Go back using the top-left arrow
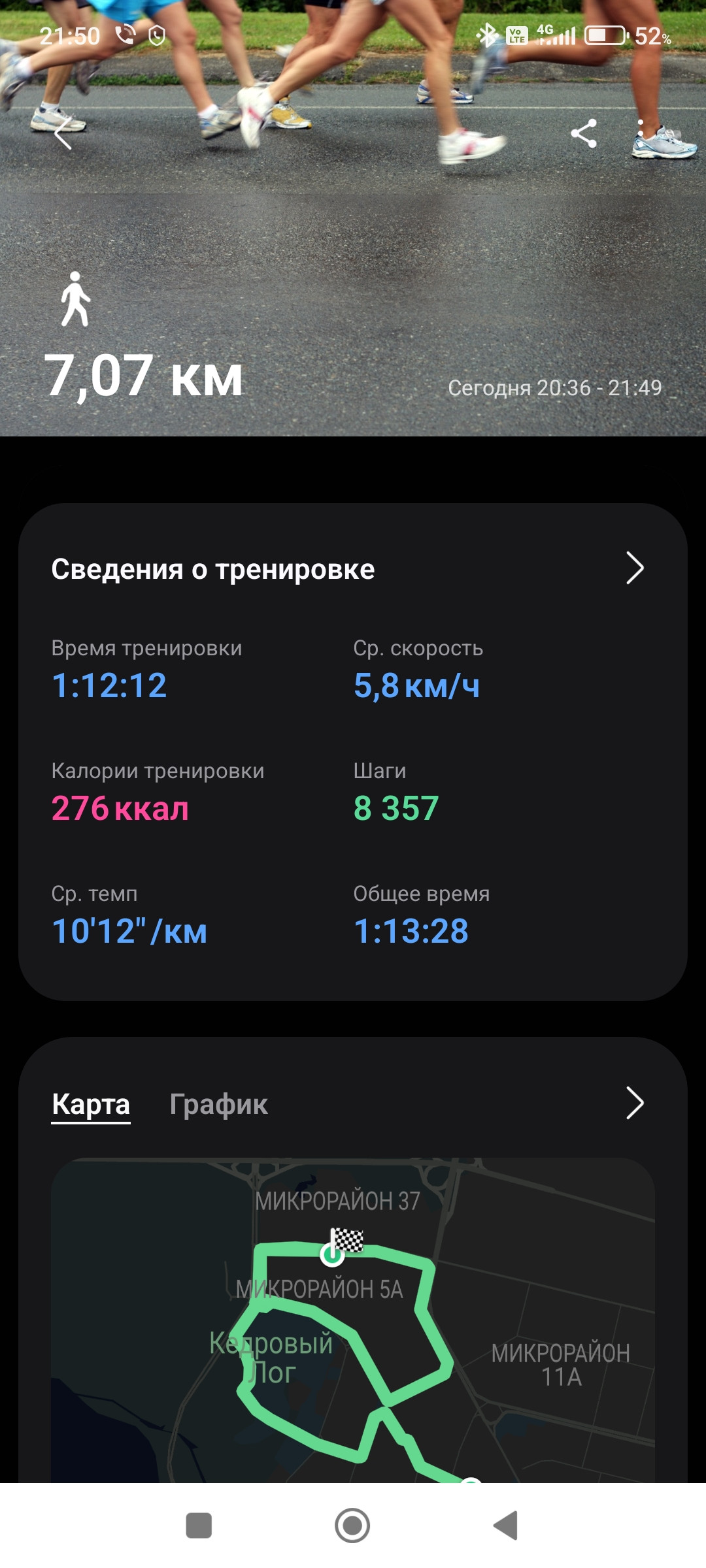706x1568 pixels. point(63,135)
